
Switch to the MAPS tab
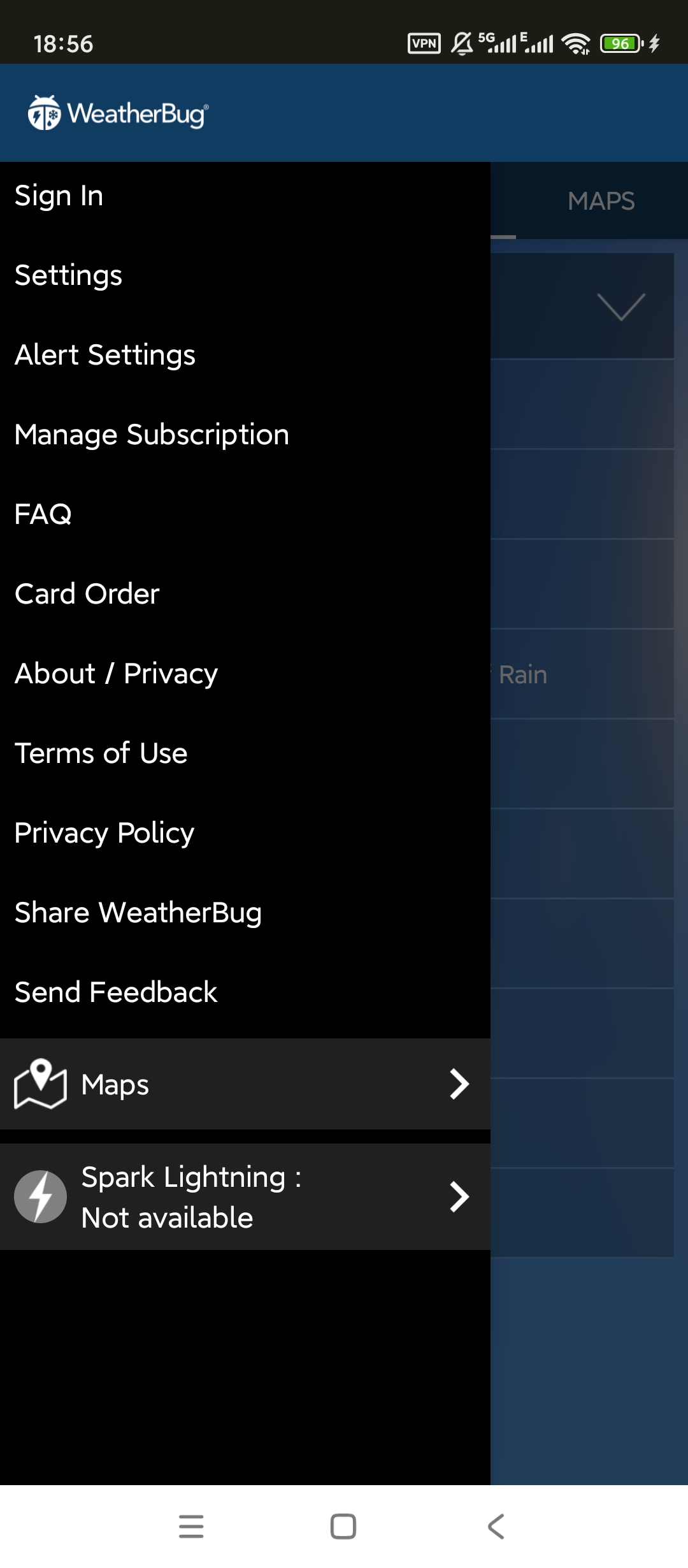(601, 201)
